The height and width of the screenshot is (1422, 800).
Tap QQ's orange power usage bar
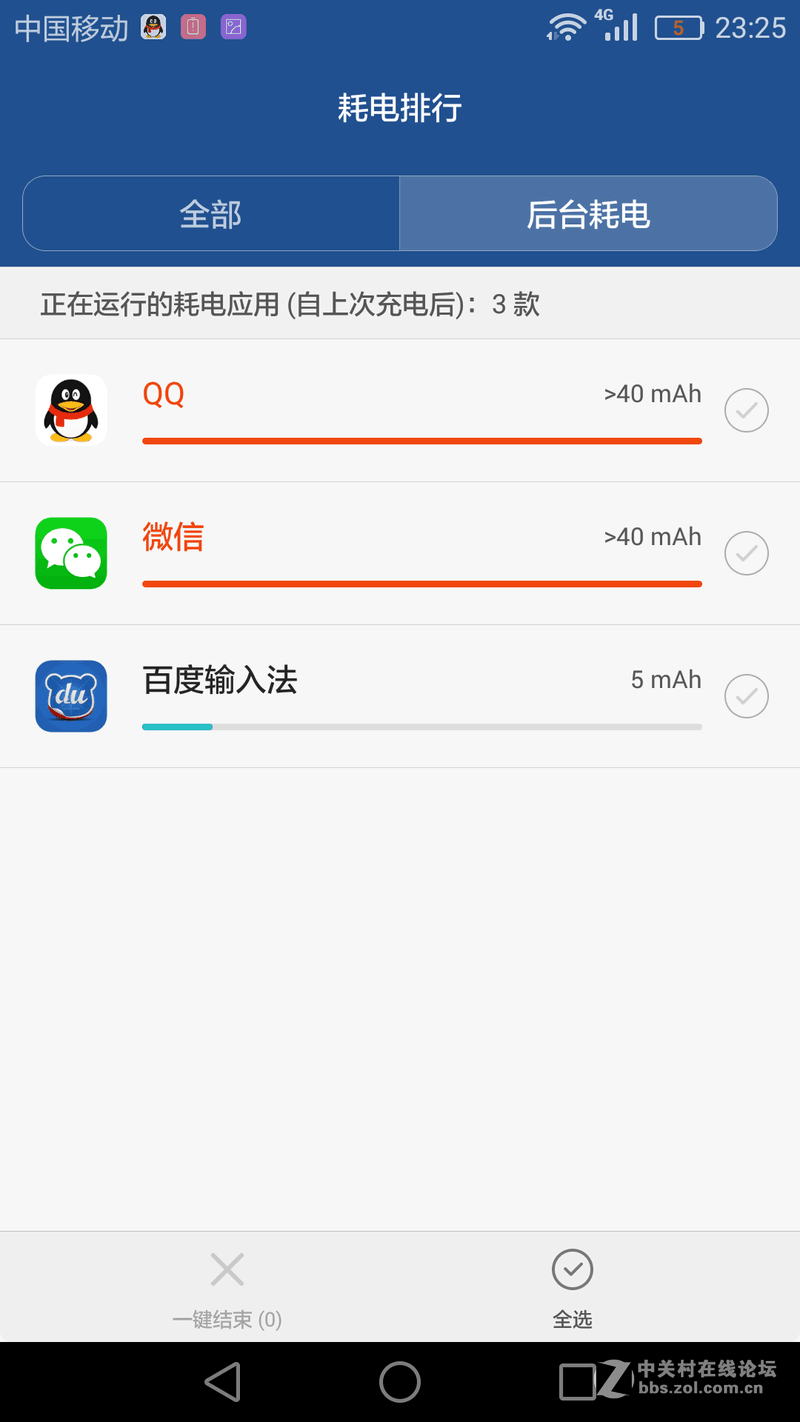click(422, 438)
